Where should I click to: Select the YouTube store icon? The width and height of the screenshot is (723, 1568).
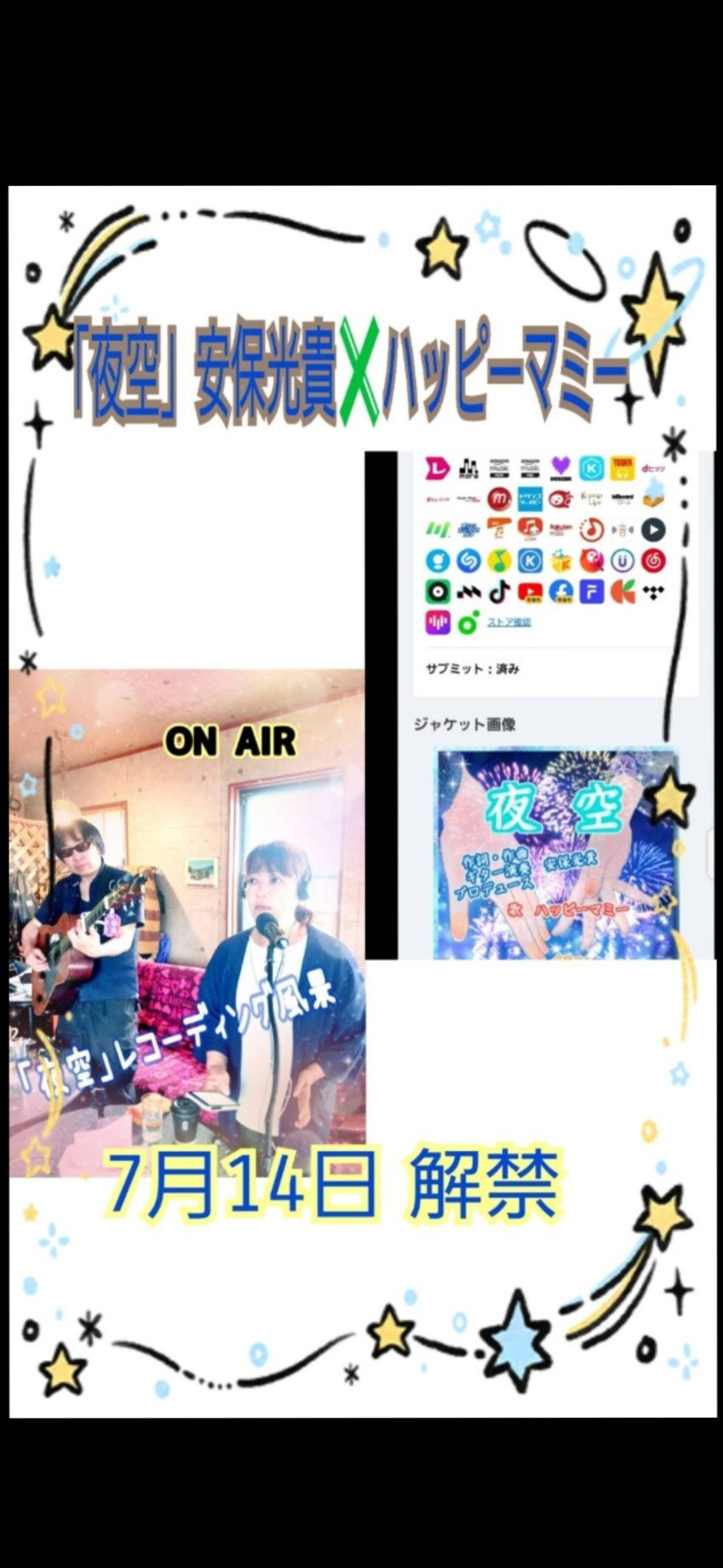(531, 592)
